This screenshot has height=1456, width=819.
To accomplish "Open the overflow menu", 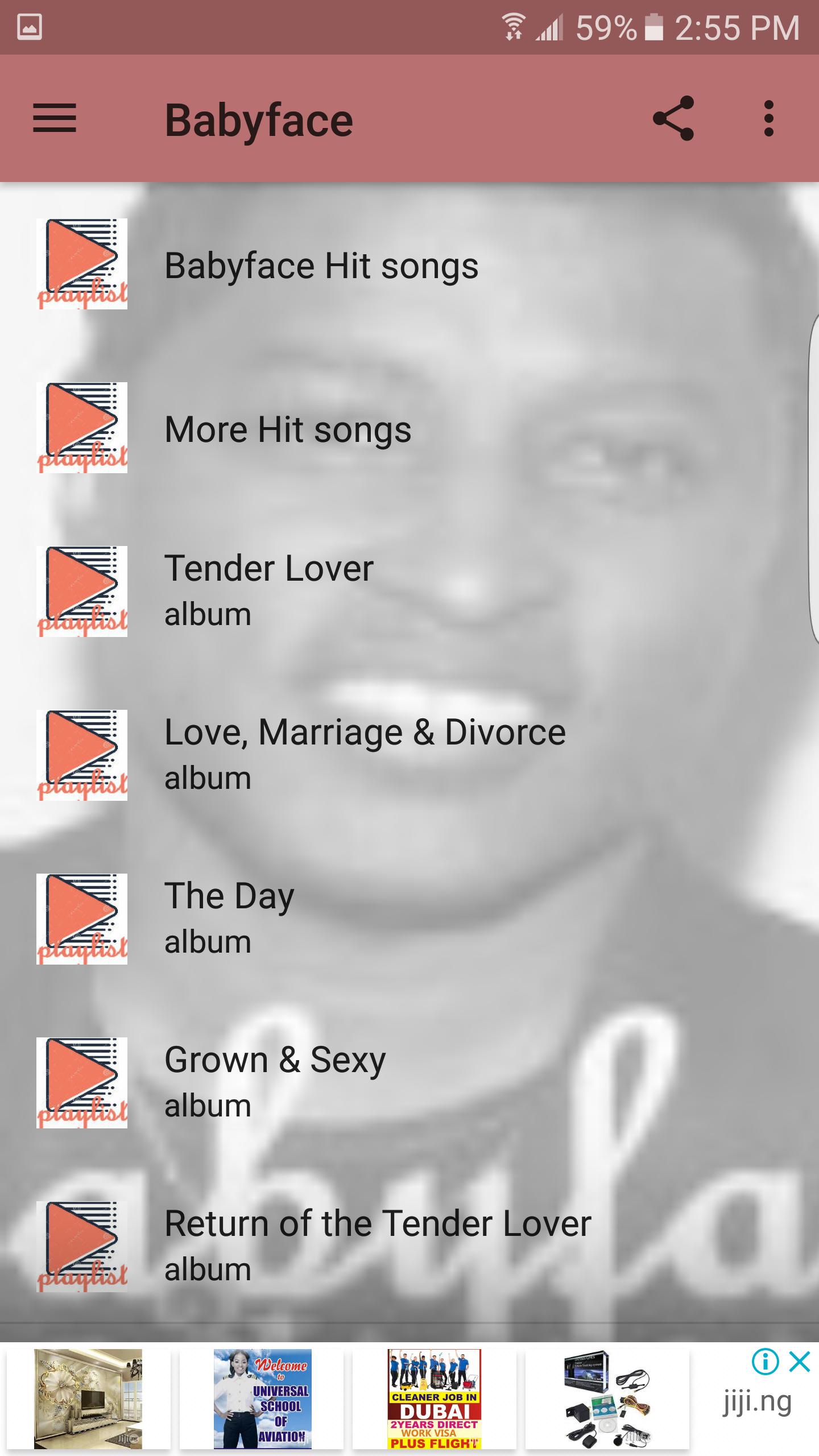I will point(769,119).
